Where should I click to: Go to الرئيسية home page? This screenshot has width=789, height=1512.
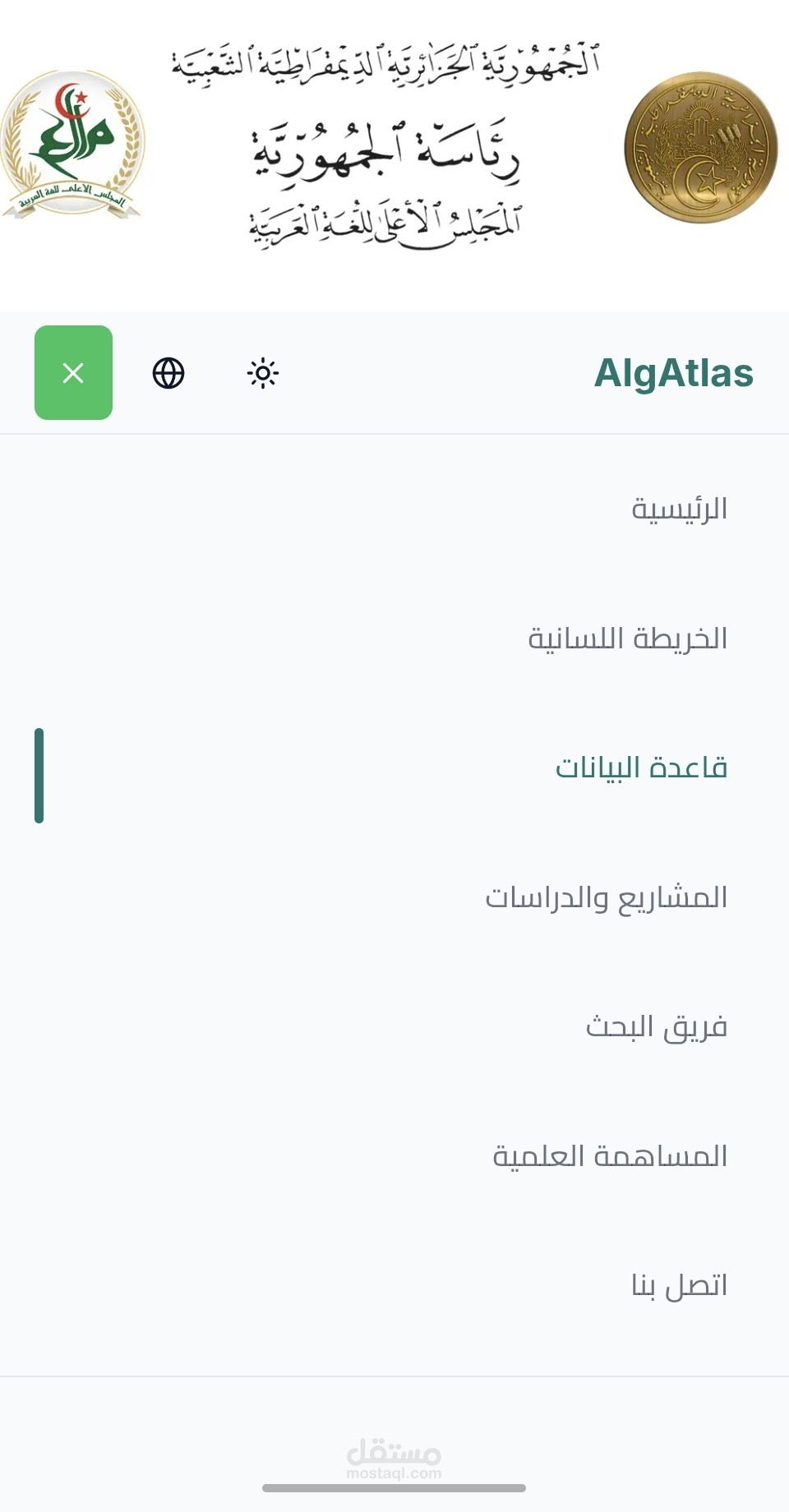point(679,509)
